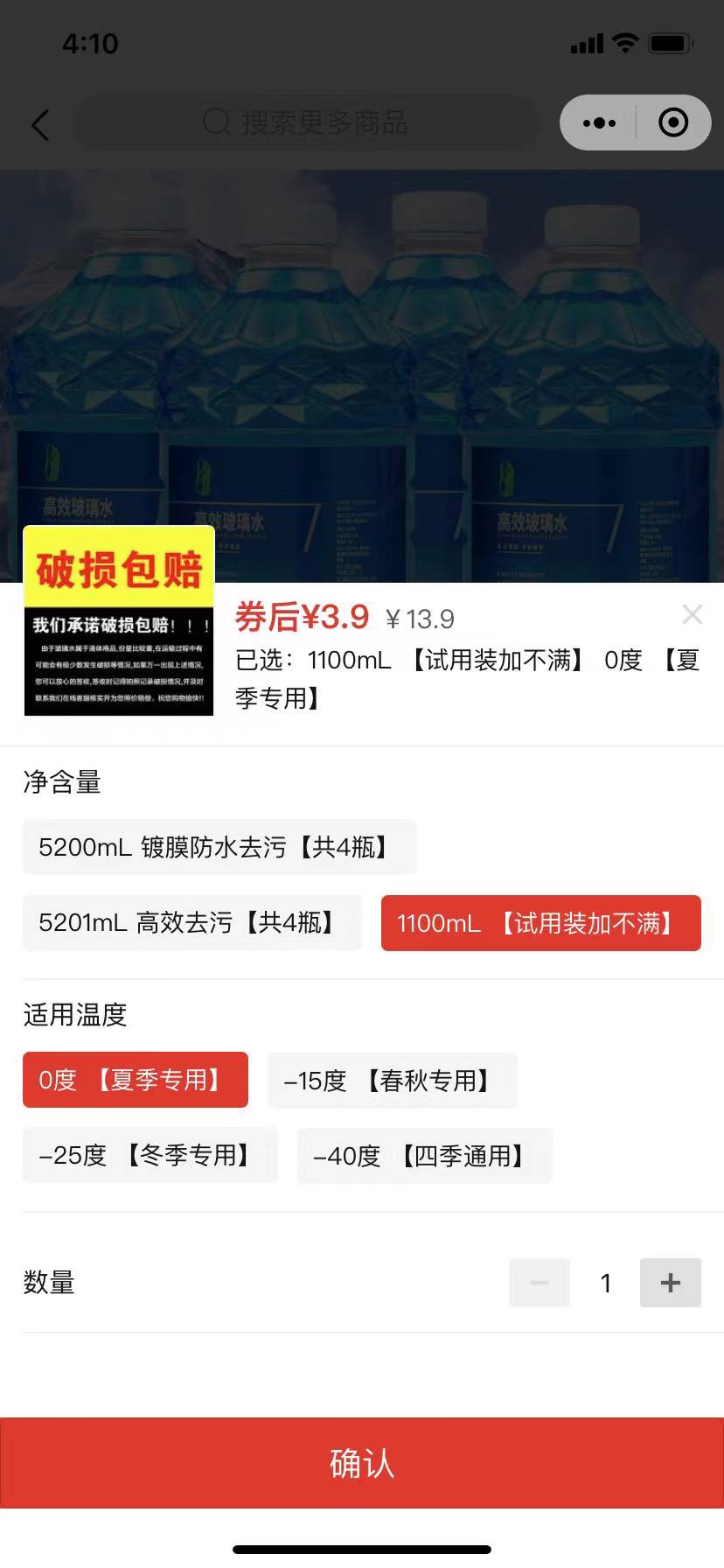Dismiss the product options panel
The height and width of the screenshot is (1568, 724).
click(x=692, y=614)
